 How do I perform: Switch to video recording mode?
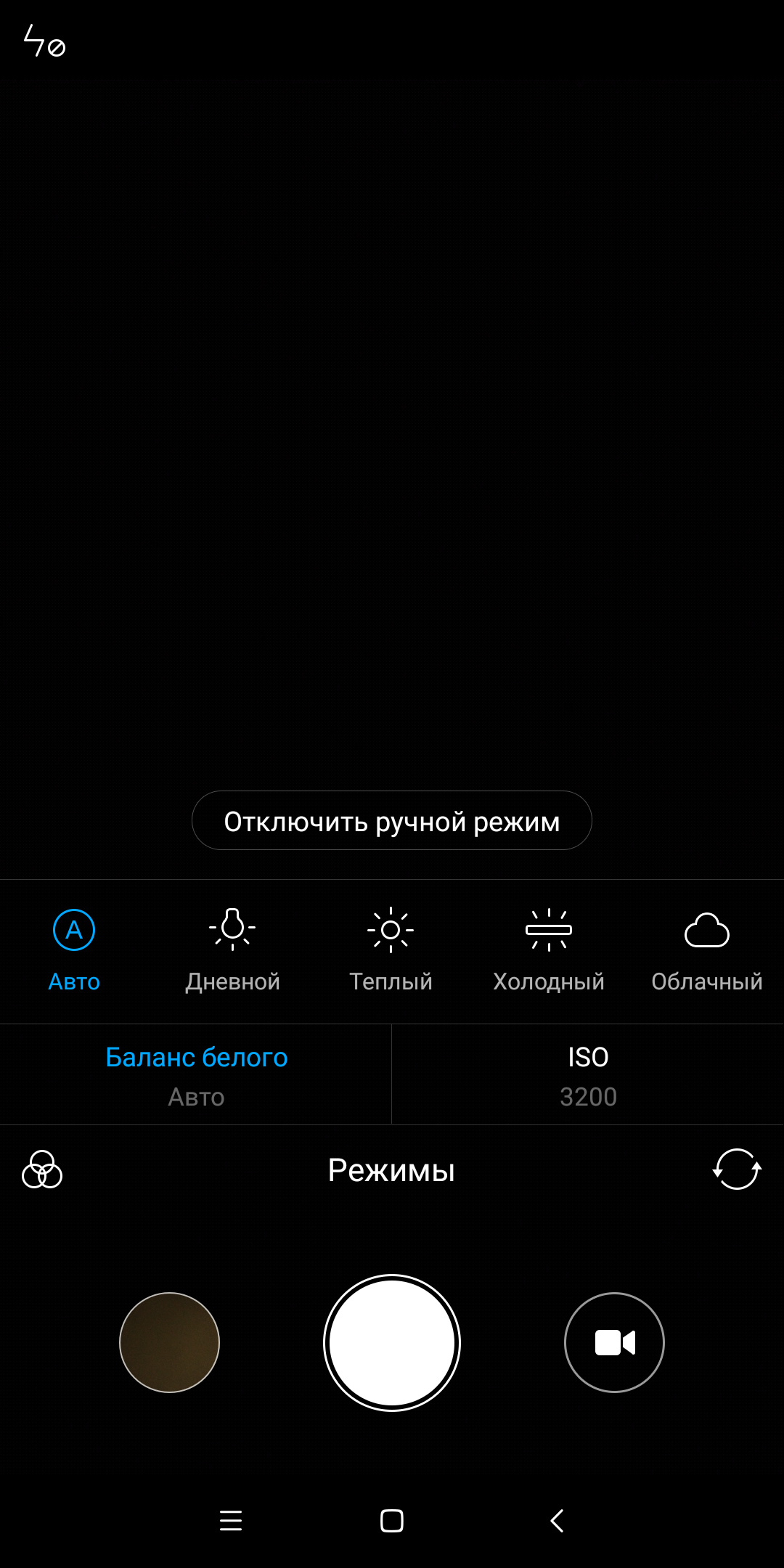614,1342
